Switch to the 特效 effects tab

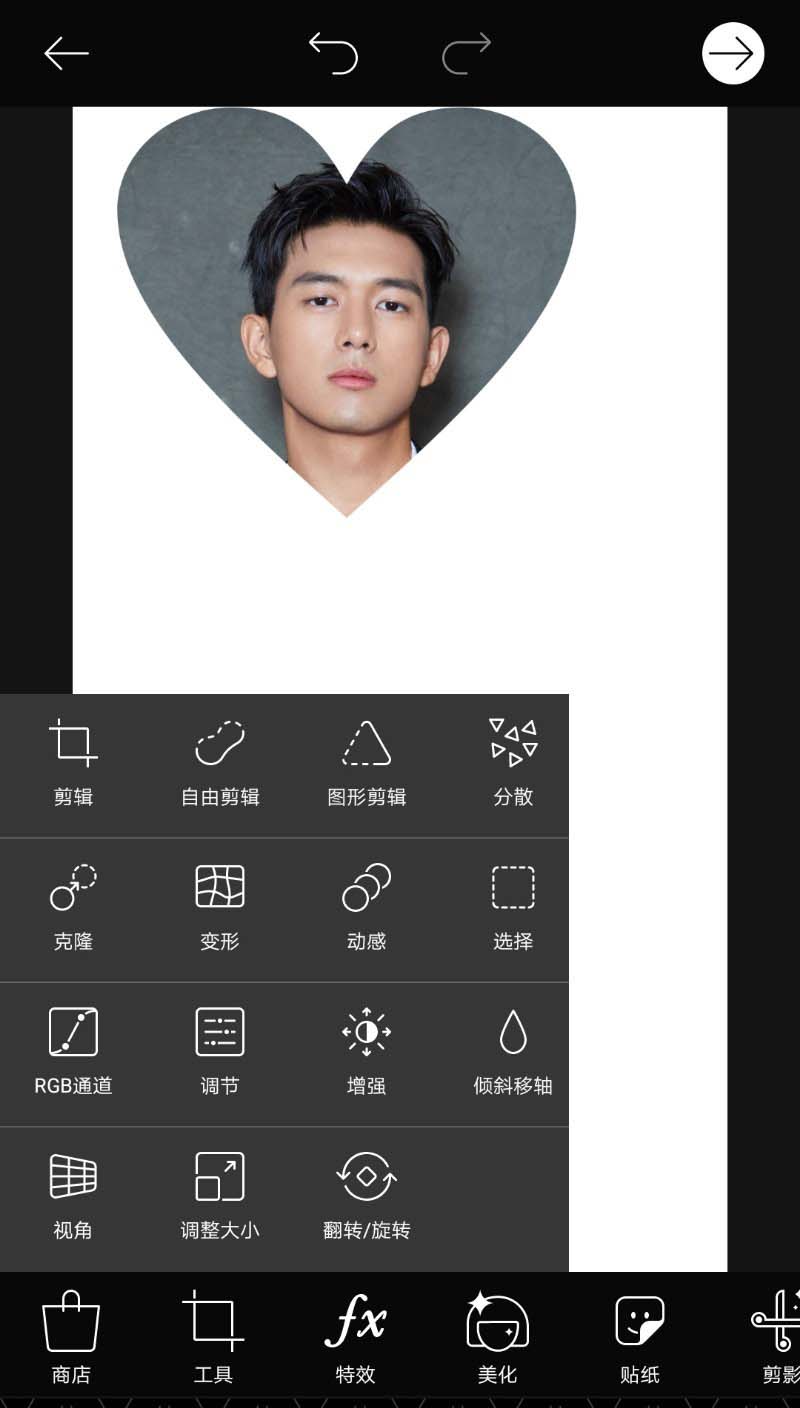click(355, 1337)
